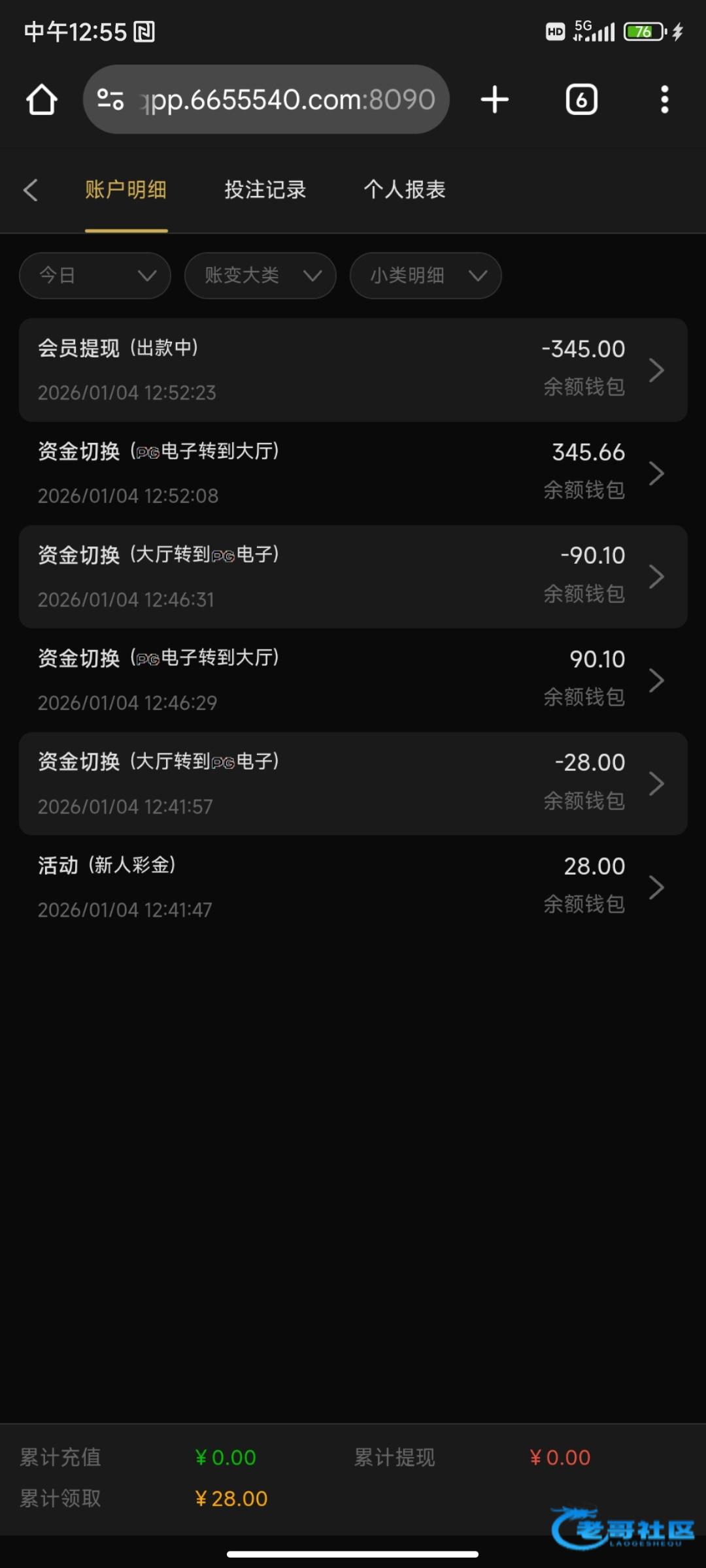
Task: Open 活动 (新人彩金) 28.00 record
Action: [x=353, y=887]
